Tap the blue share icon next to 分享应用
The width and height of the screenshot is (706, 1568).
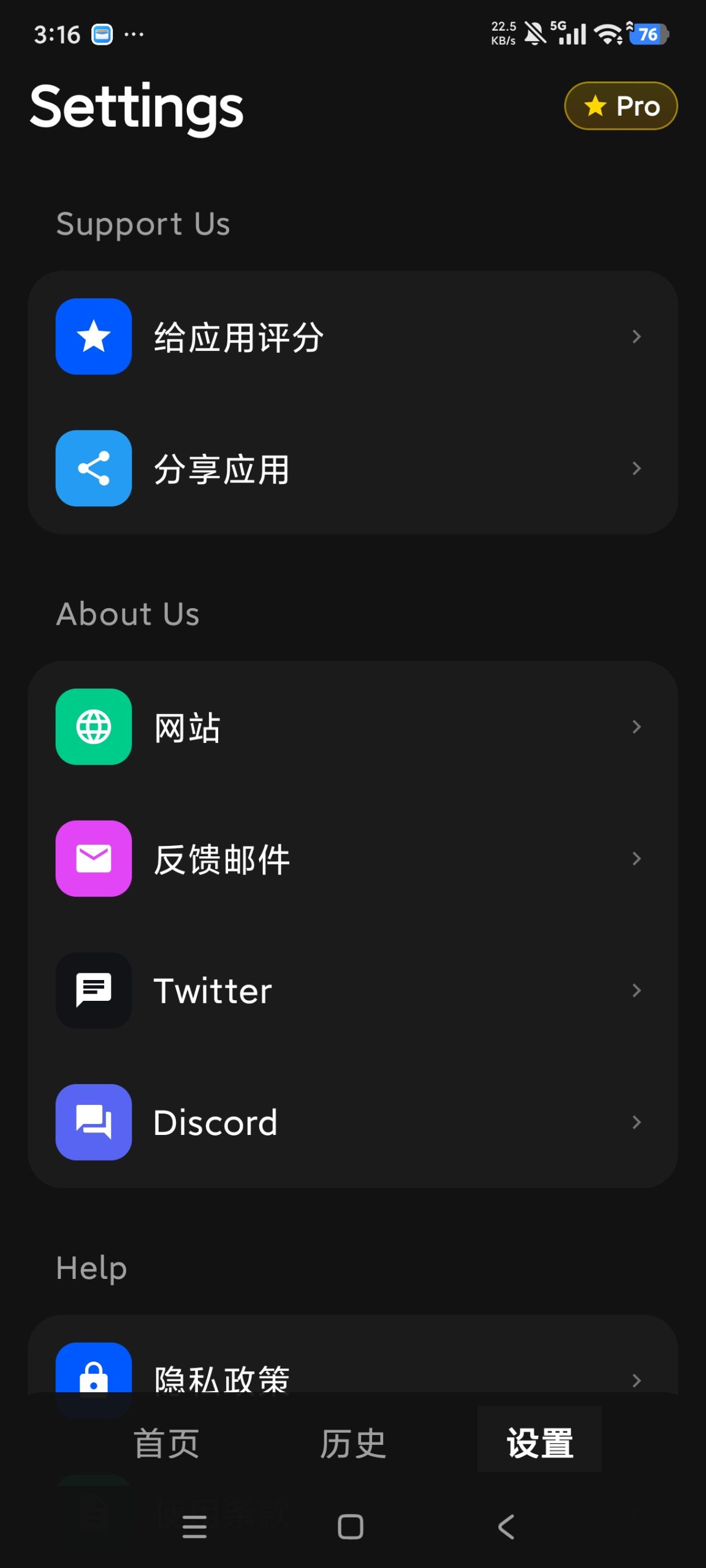[93, 469]
